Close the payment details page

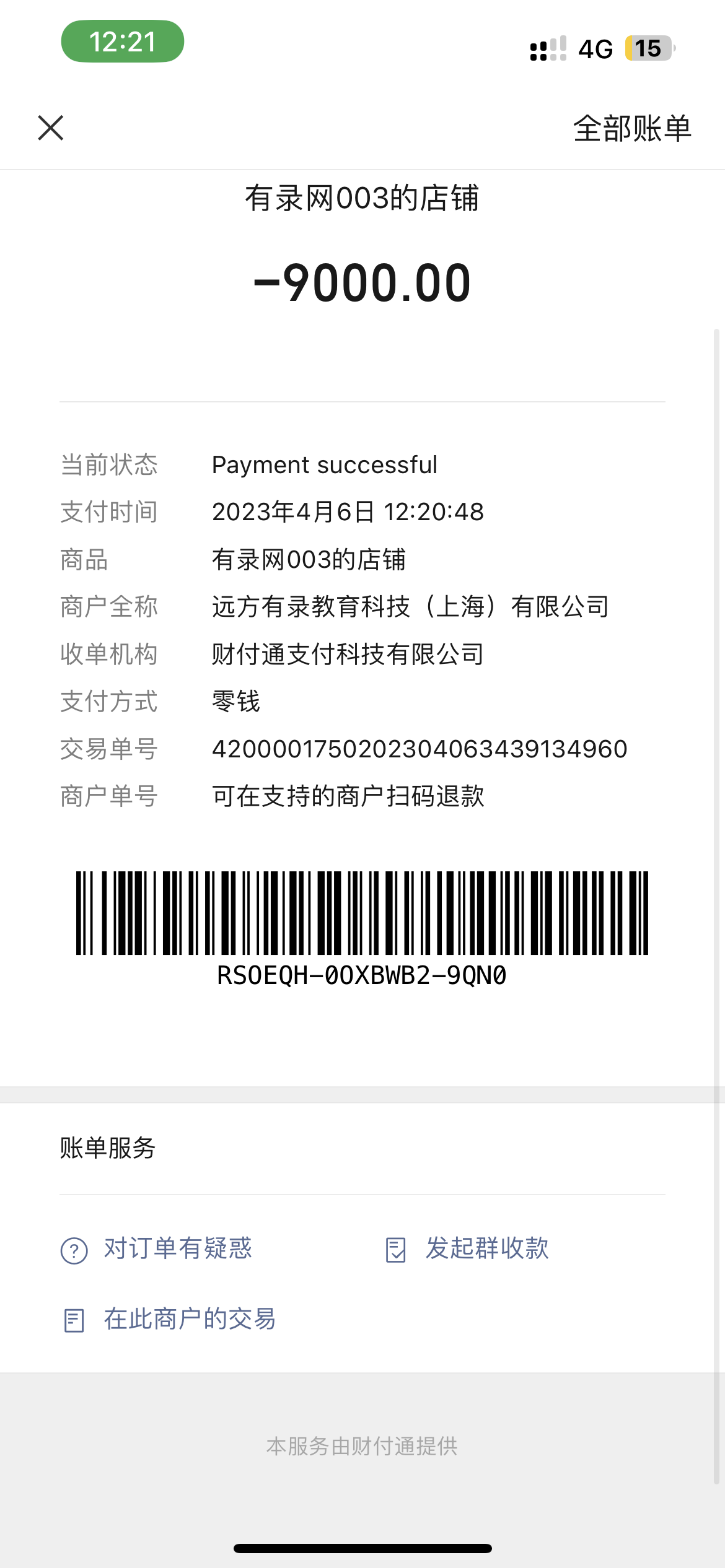tap(51, 128)
